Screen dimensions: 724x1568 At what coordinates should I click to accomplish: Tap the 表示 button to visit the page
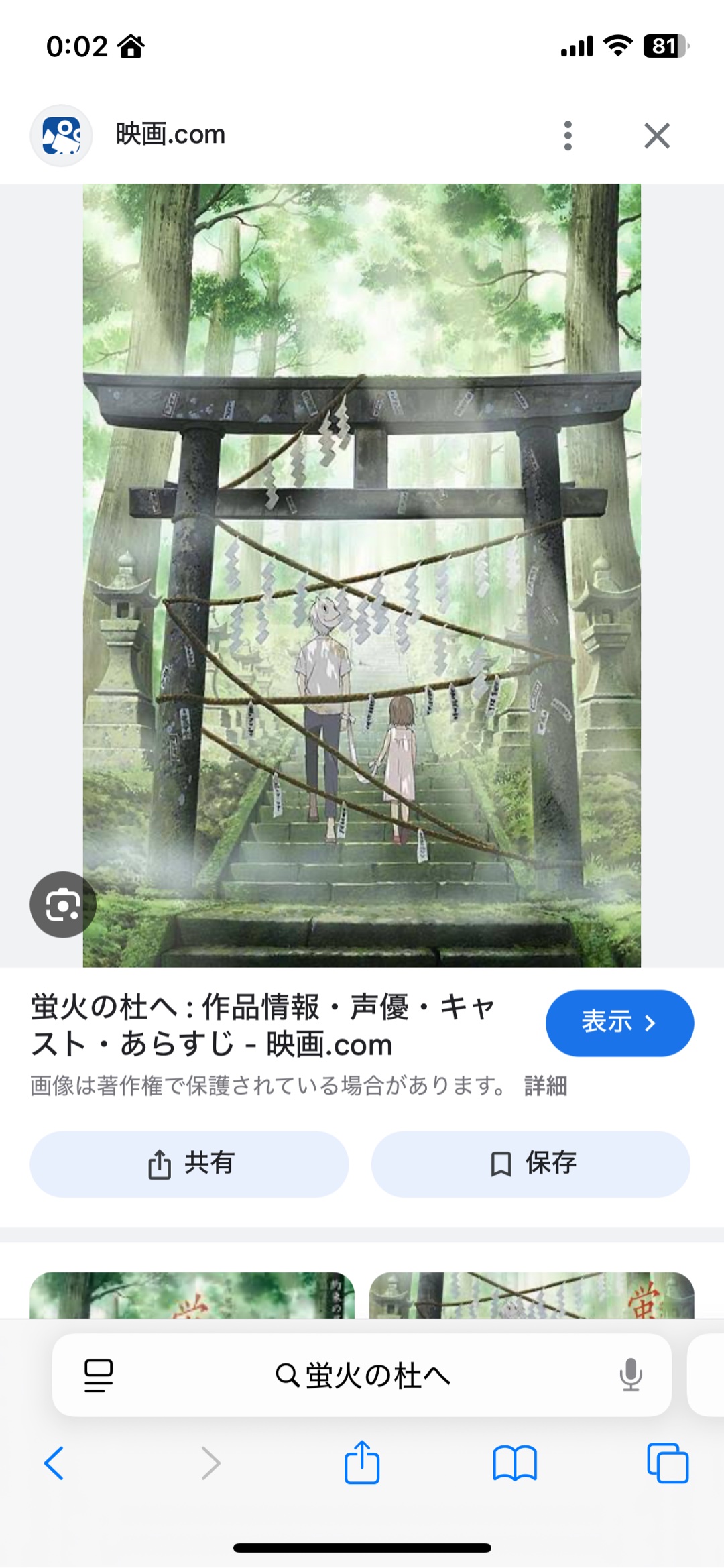tap(619, 1023)
